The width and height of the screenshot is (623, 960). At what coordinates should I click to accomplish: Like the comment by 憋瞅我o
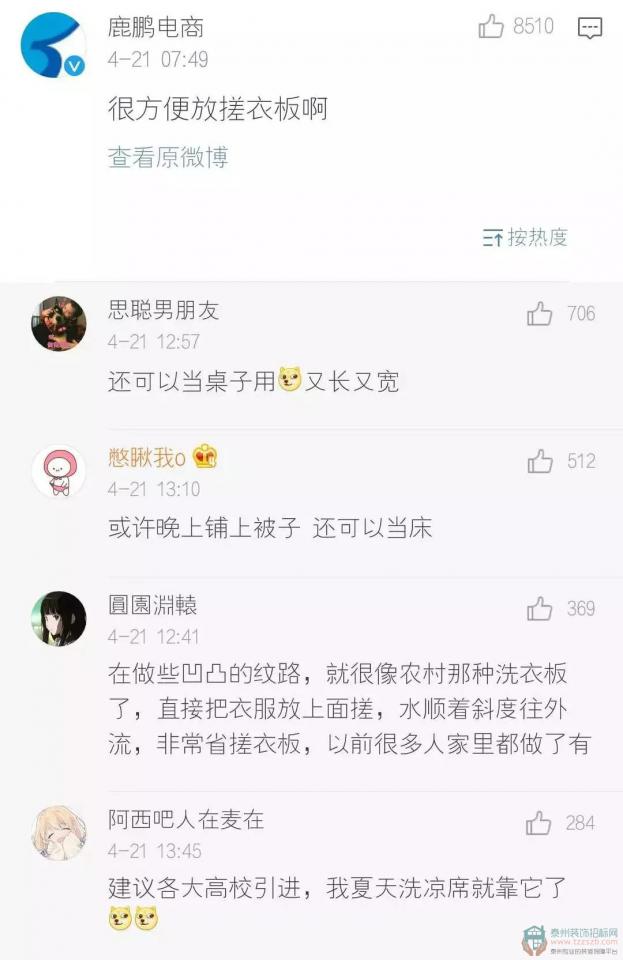click(540, 461)
